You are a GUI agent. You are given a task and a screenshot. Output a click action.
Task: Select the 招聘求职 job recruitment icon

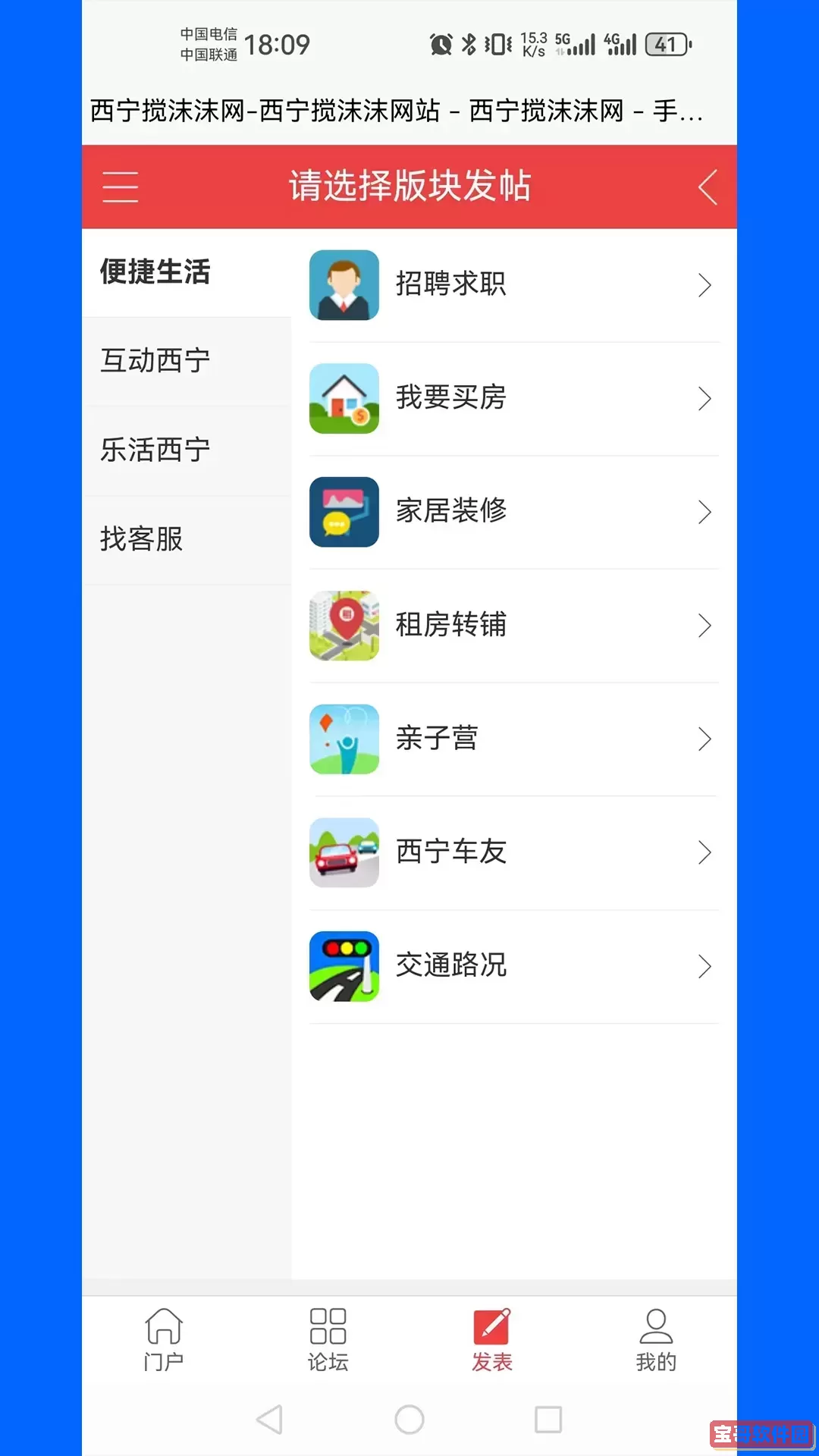click(344, 284)
